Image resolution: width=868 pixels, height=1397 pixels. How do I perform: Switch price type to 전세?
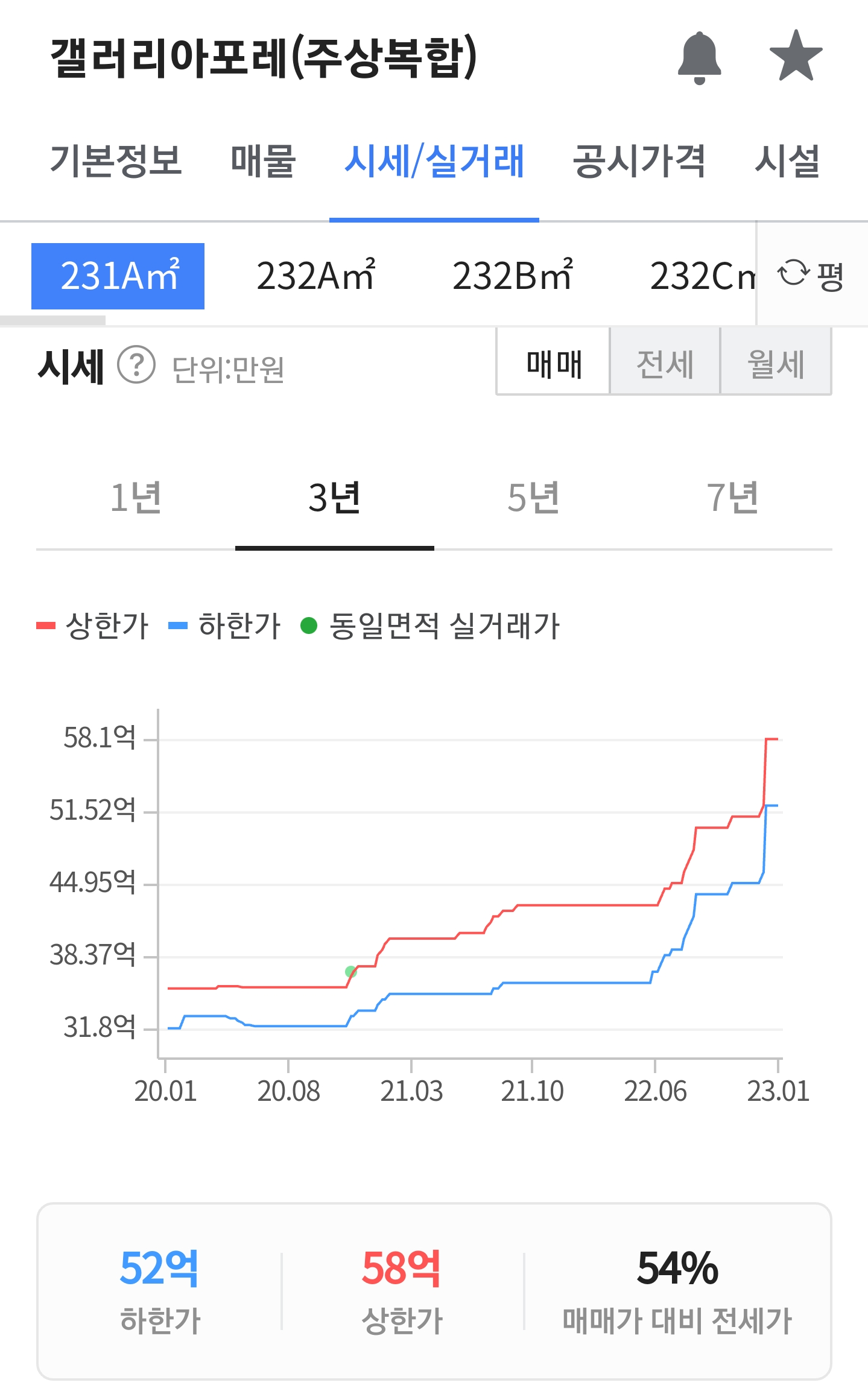(x=665, y=364)
